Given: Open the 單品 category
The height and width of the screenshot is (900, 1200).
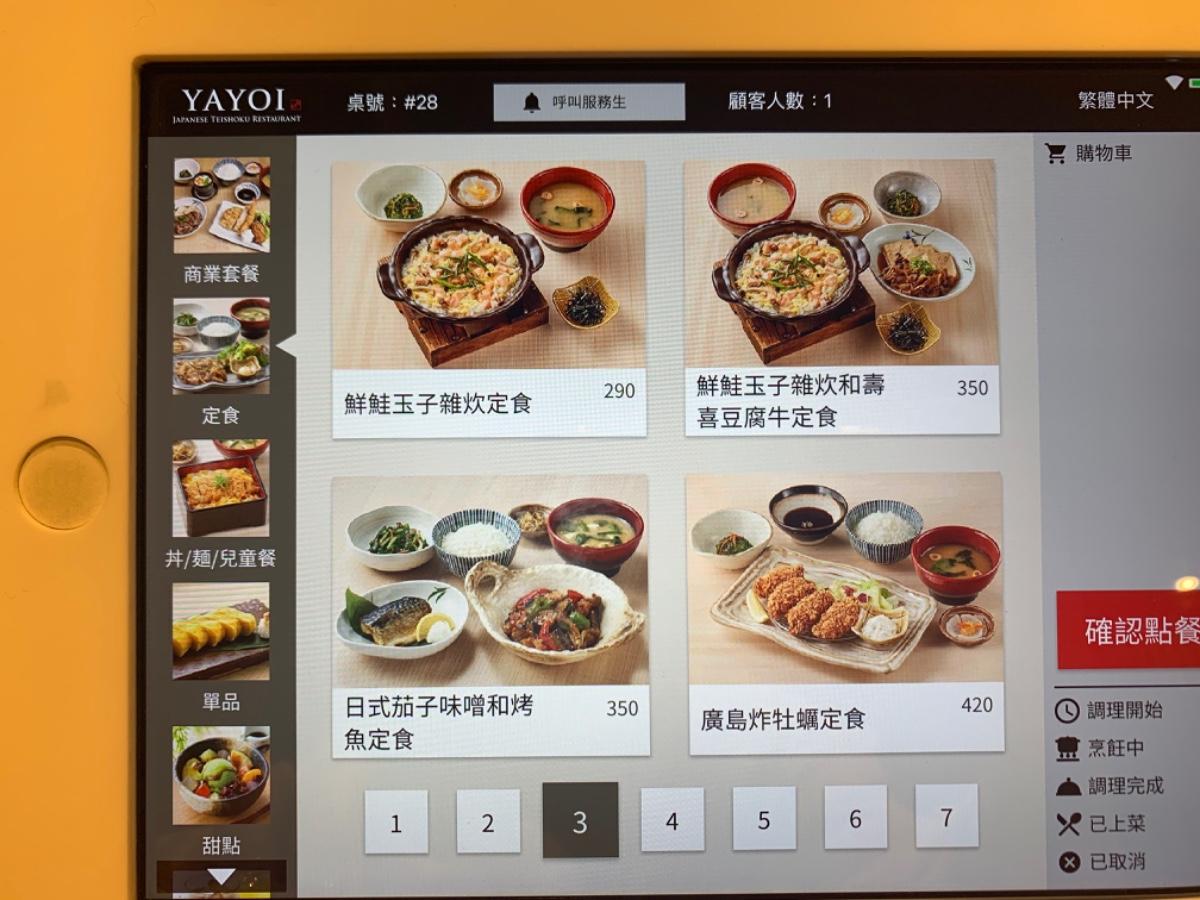Looking at the screenshot, I should click(x=221, y=645).
